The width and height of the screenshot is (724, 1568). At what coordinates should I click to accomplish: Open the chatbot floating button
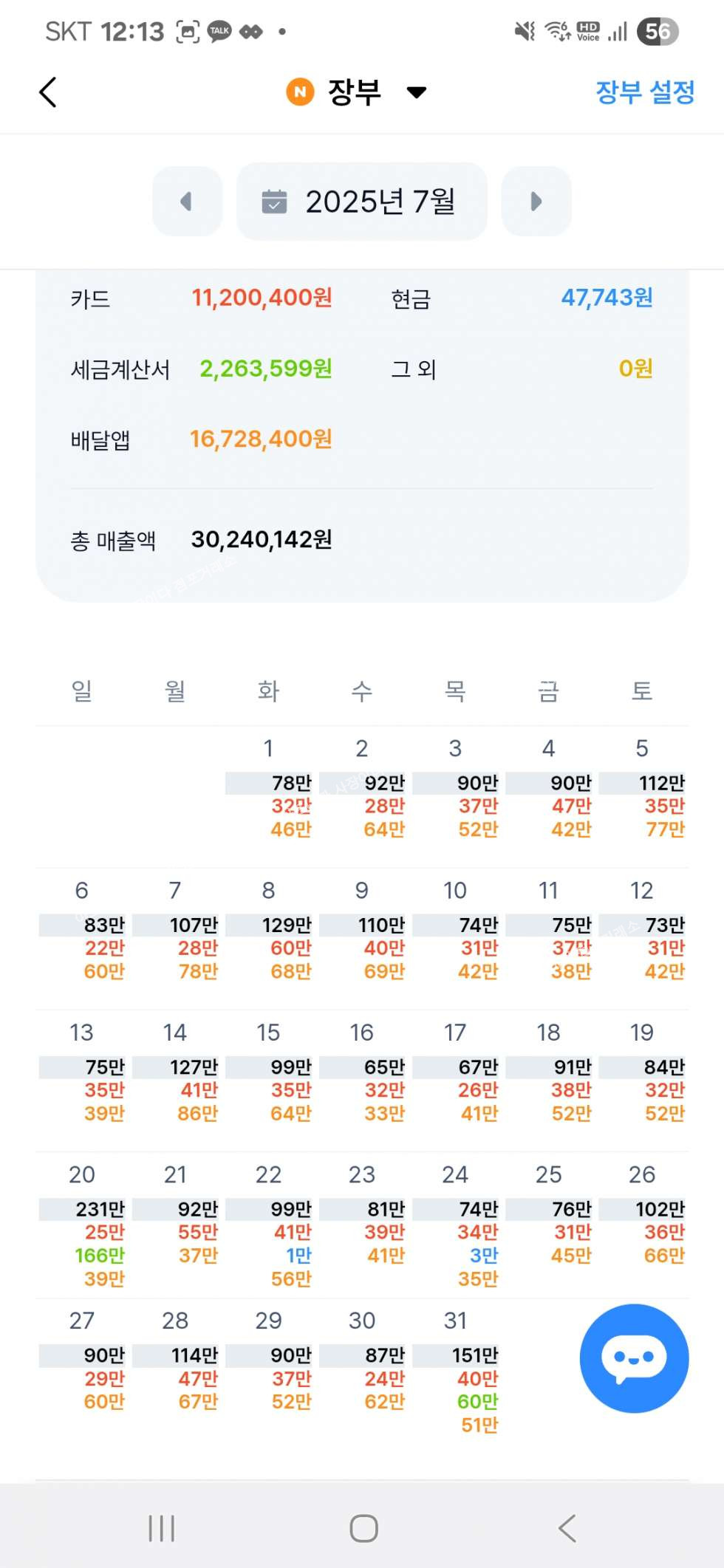point(633,1358)
